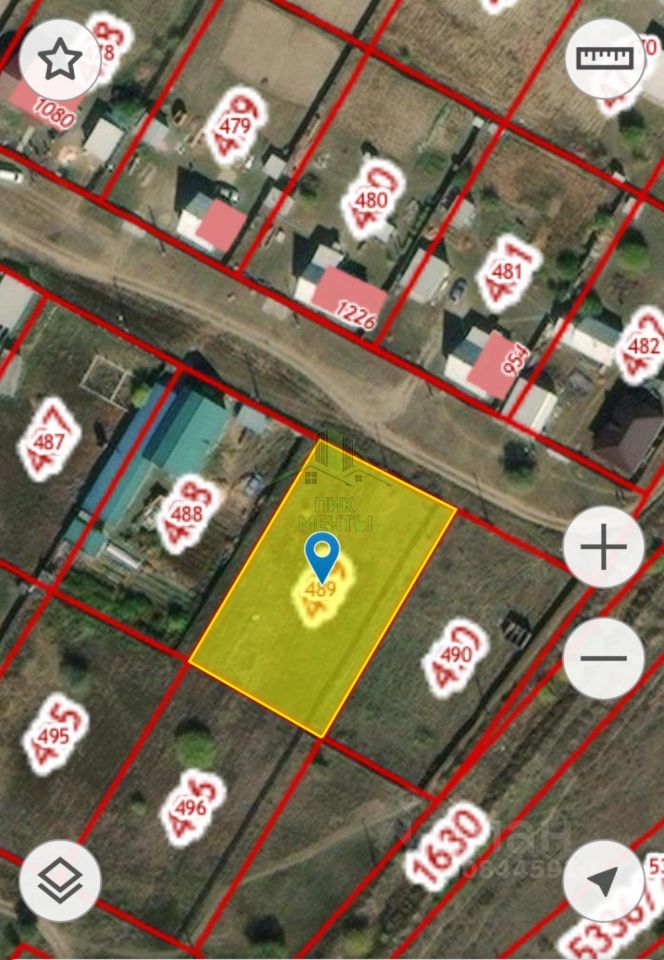Image resolution: width=664 pixels, height=960 pixels.
Task: Zoom out with the minus button
Action: (603, 658)
